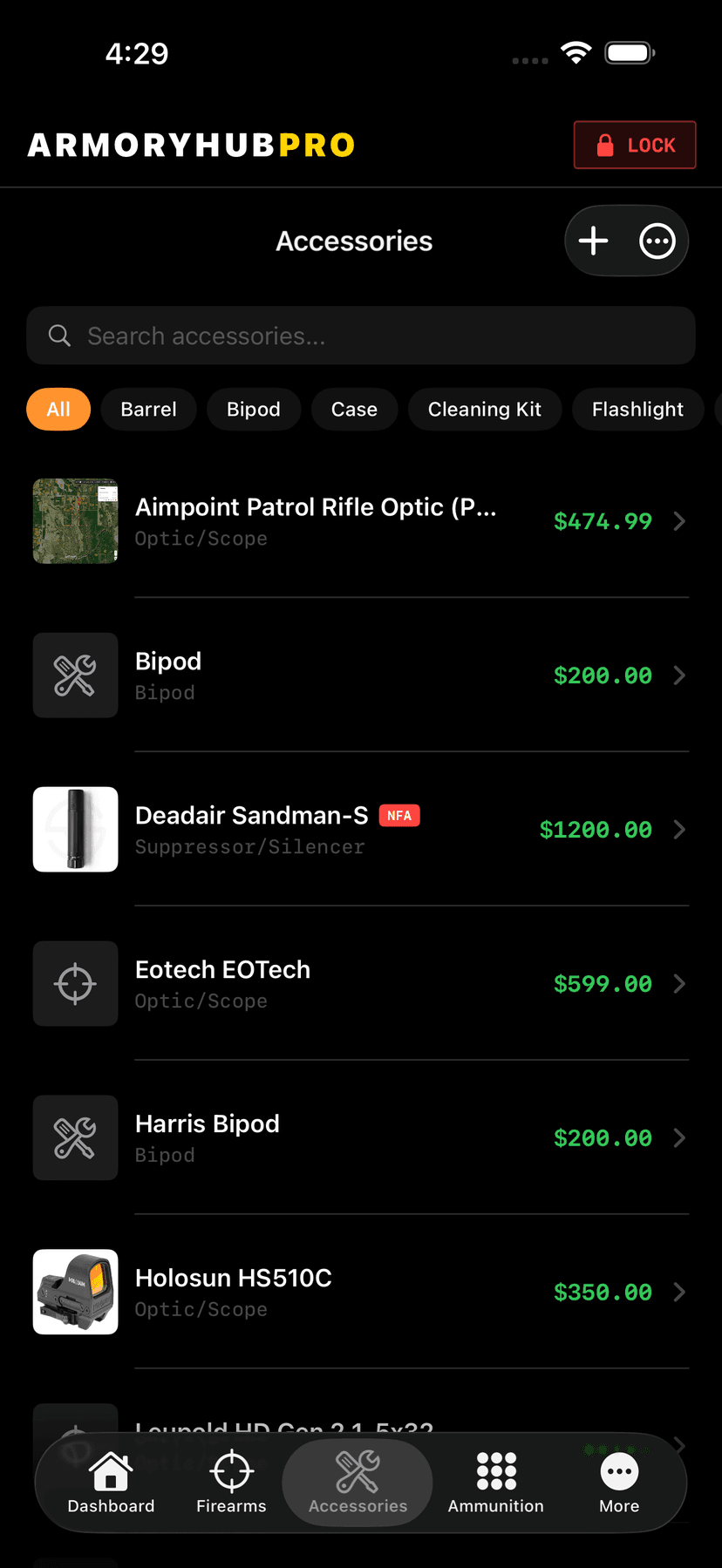
Task: Switch to the Firearms tab
Action: (231, 1483)
